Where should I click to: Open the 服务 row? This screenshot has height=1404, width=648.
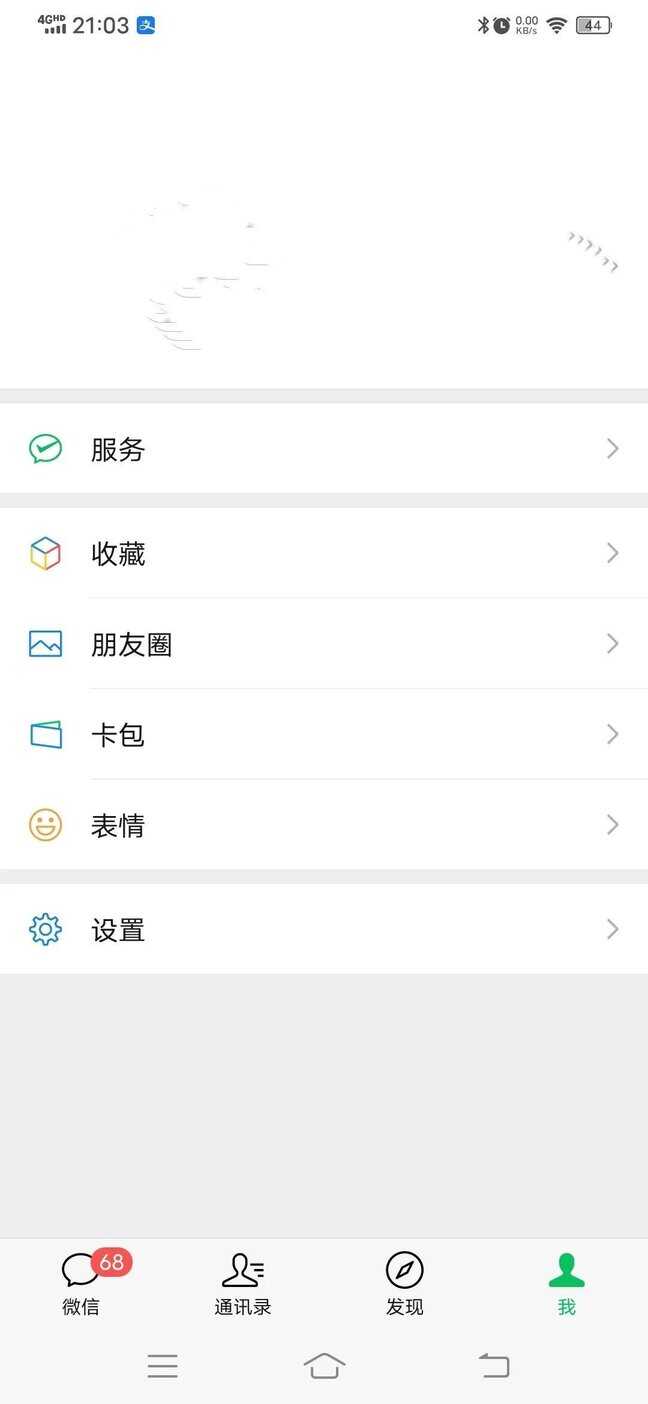pyautogui.click(x=324, y=449)
